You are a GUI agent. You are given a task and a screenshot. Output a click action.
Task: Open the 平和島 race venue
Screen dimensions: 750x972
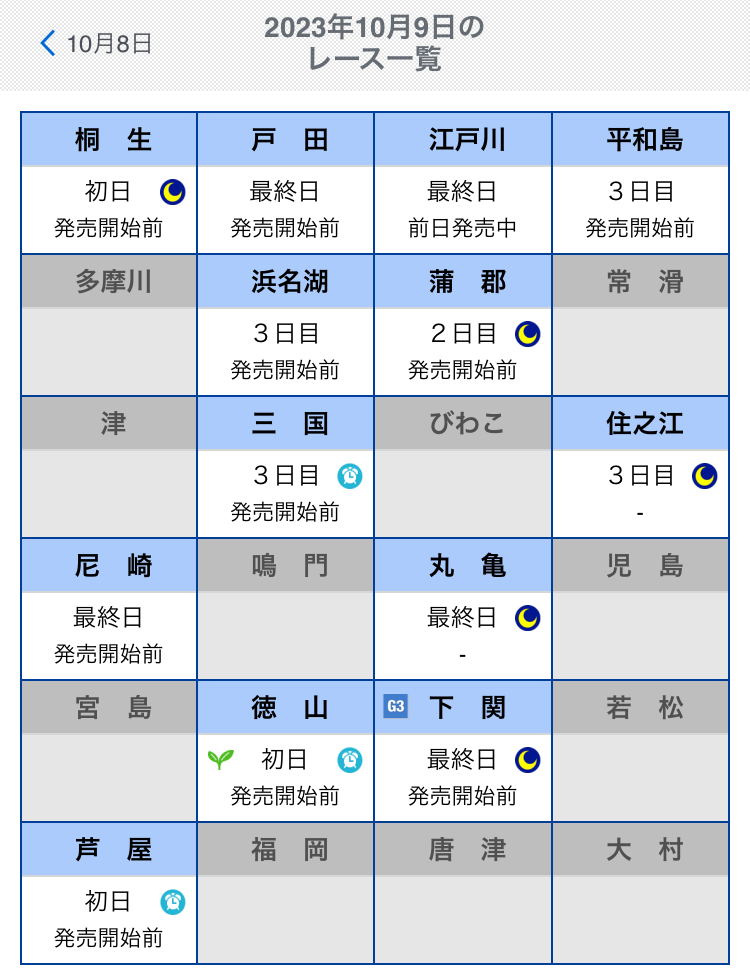(x=640, y=183)
